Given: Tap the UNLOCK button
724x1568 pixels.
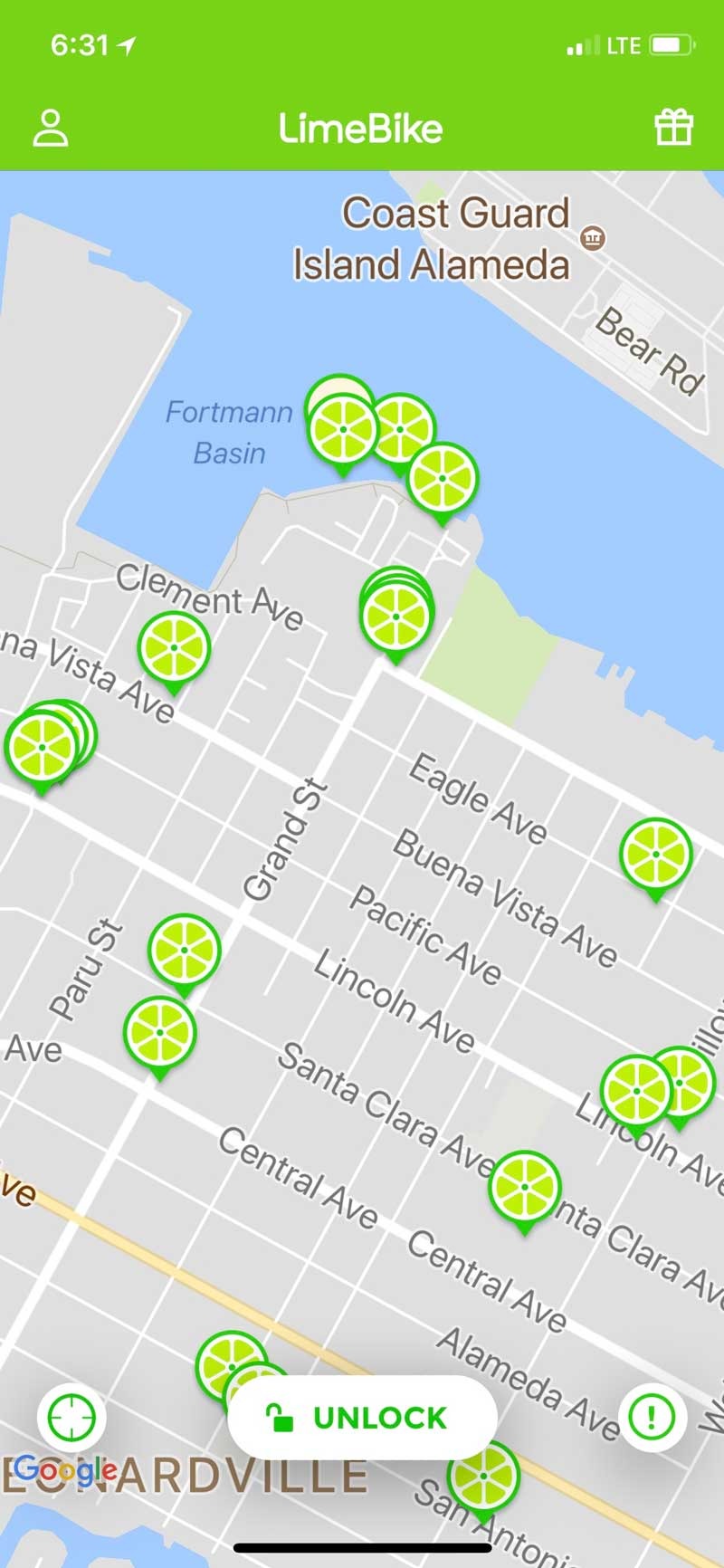Looking at the screenshot, I should coord(362,1417).
